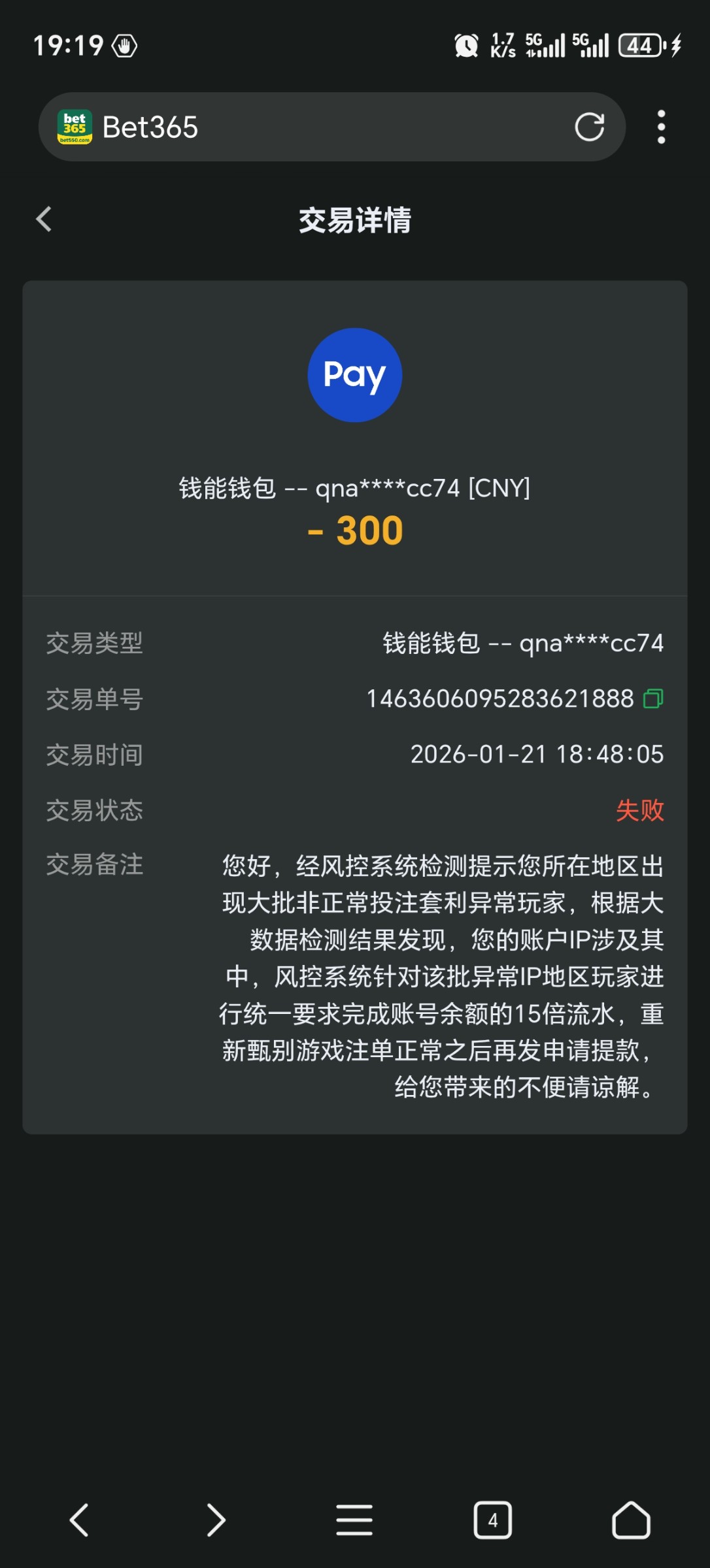Open the browser overflow menu
Viewport: 710px width, 1568px height.
tap(661, 127)
